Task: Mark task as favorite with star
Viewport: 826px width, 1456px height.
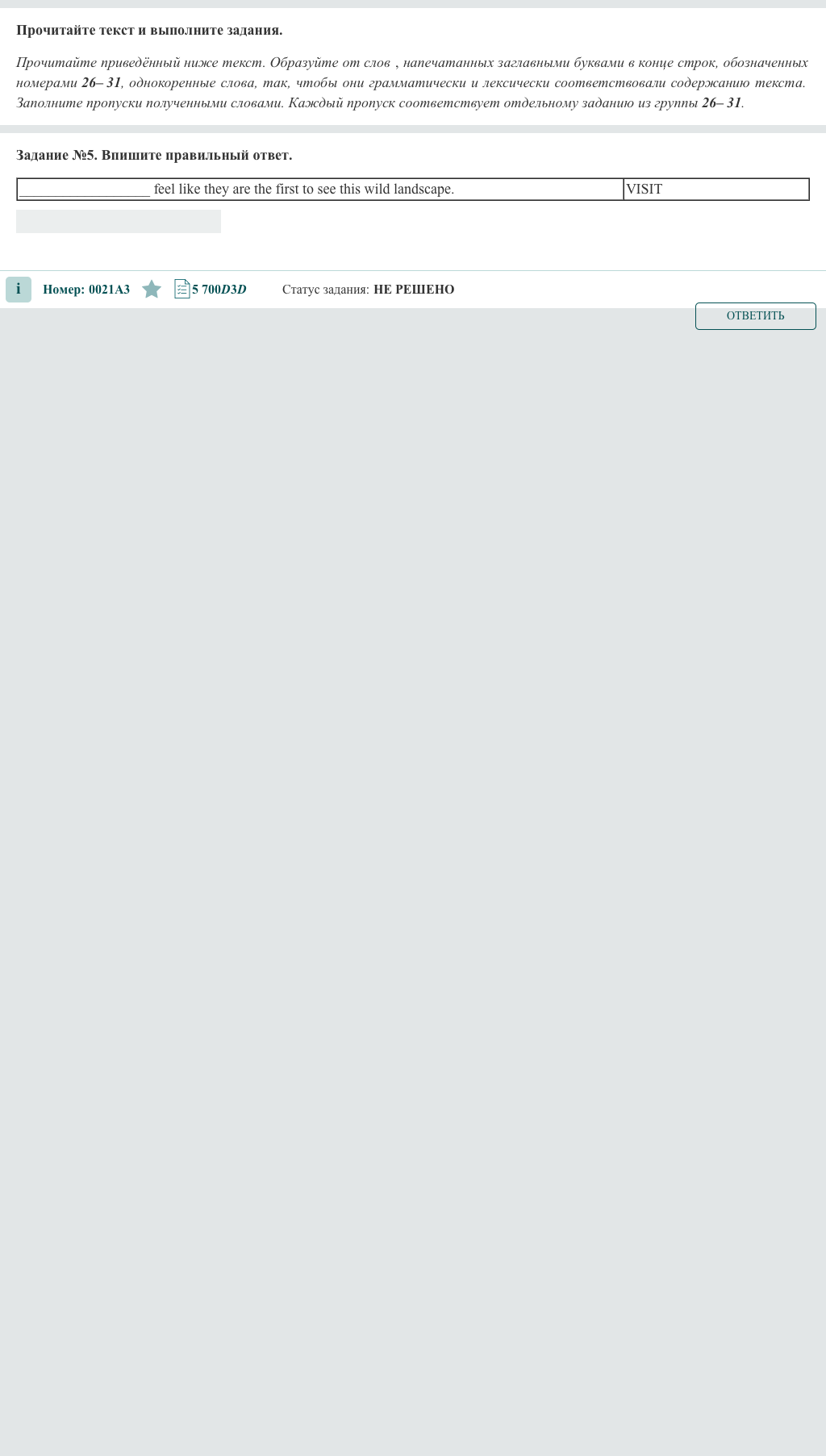Action: (152, 290)
